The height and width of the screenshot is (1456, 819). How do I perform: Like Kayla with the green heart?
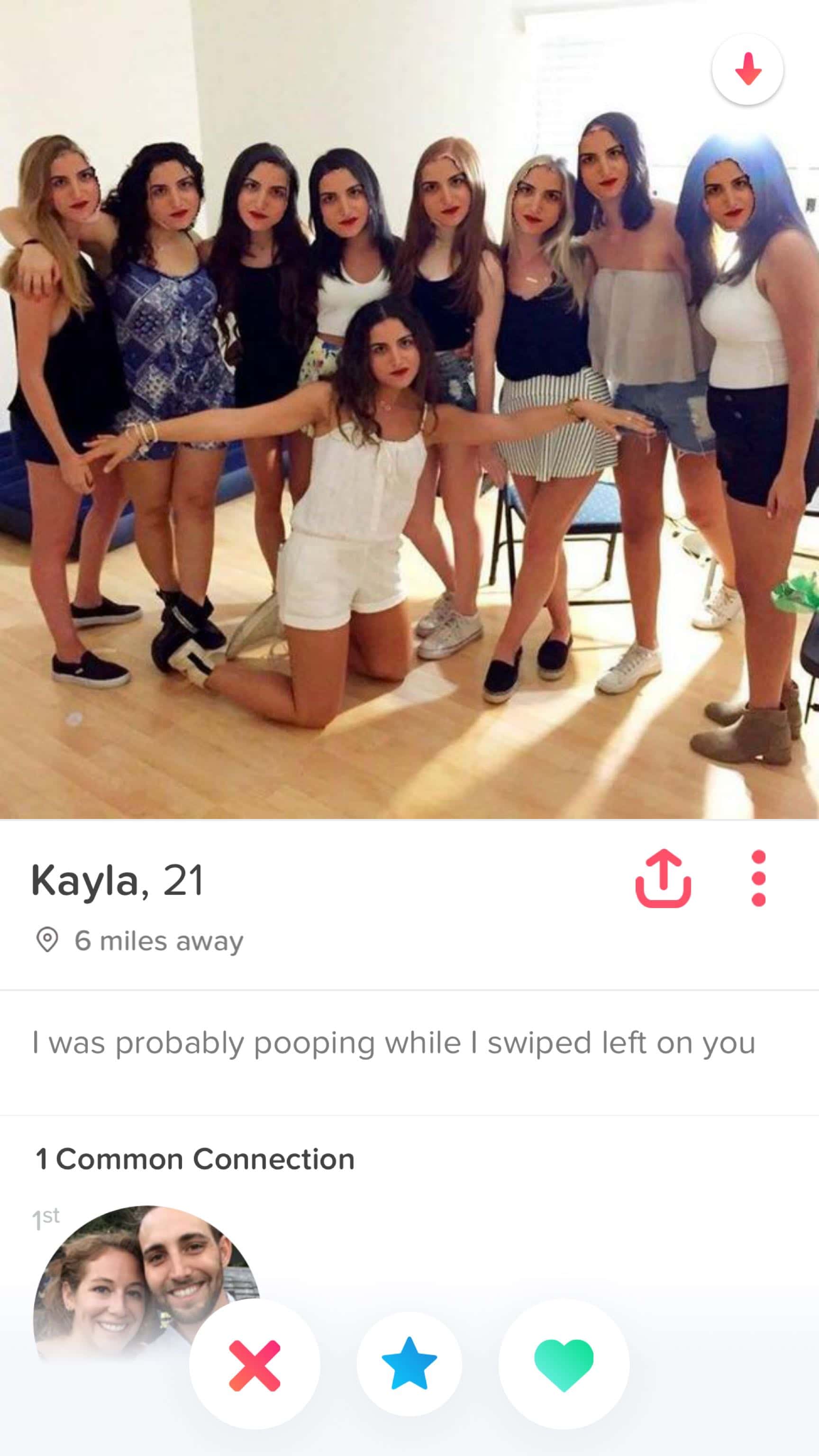(x=564, y=1365)
